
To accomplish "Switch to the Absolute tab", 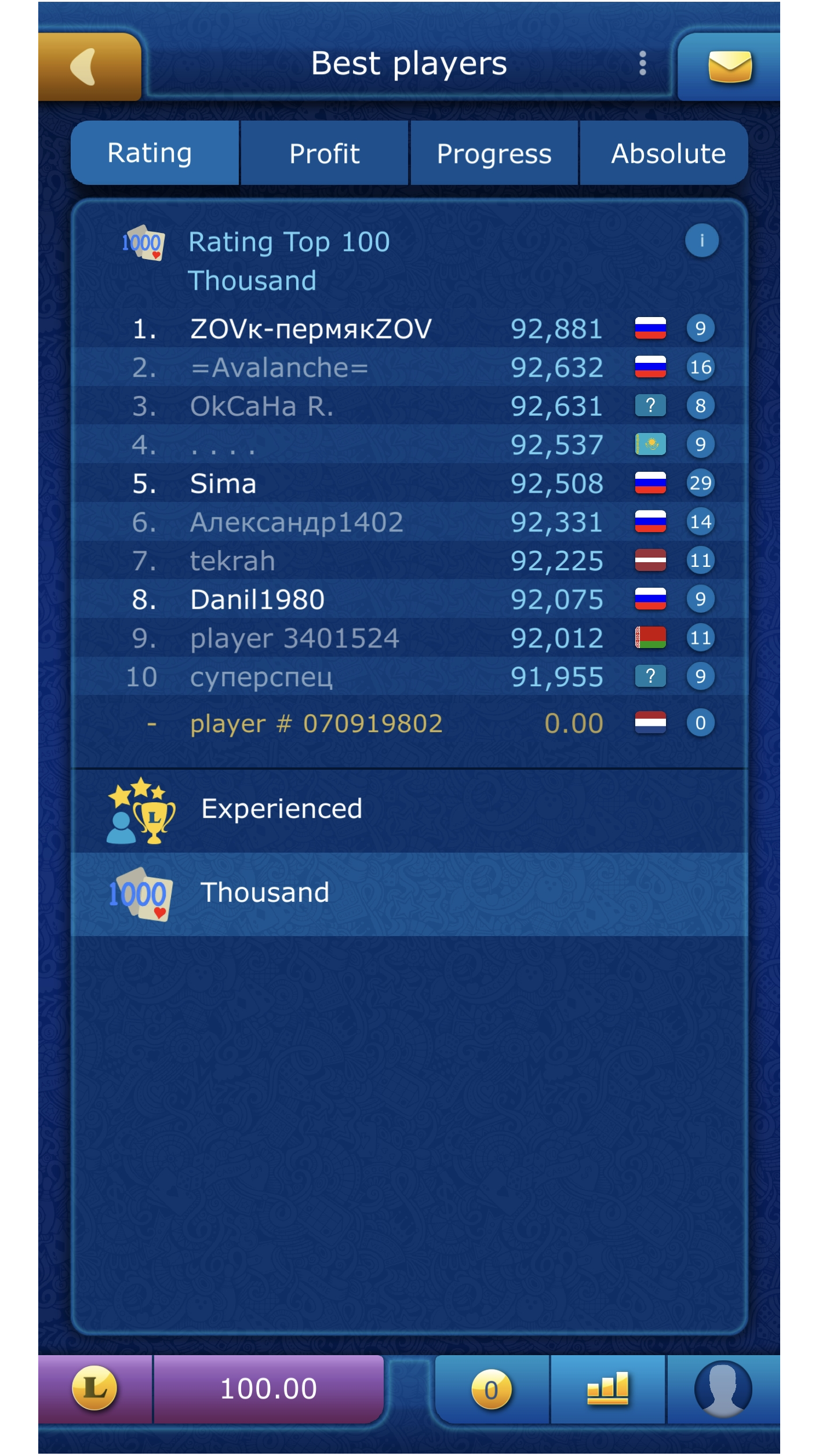I will (x=664, y=153).
